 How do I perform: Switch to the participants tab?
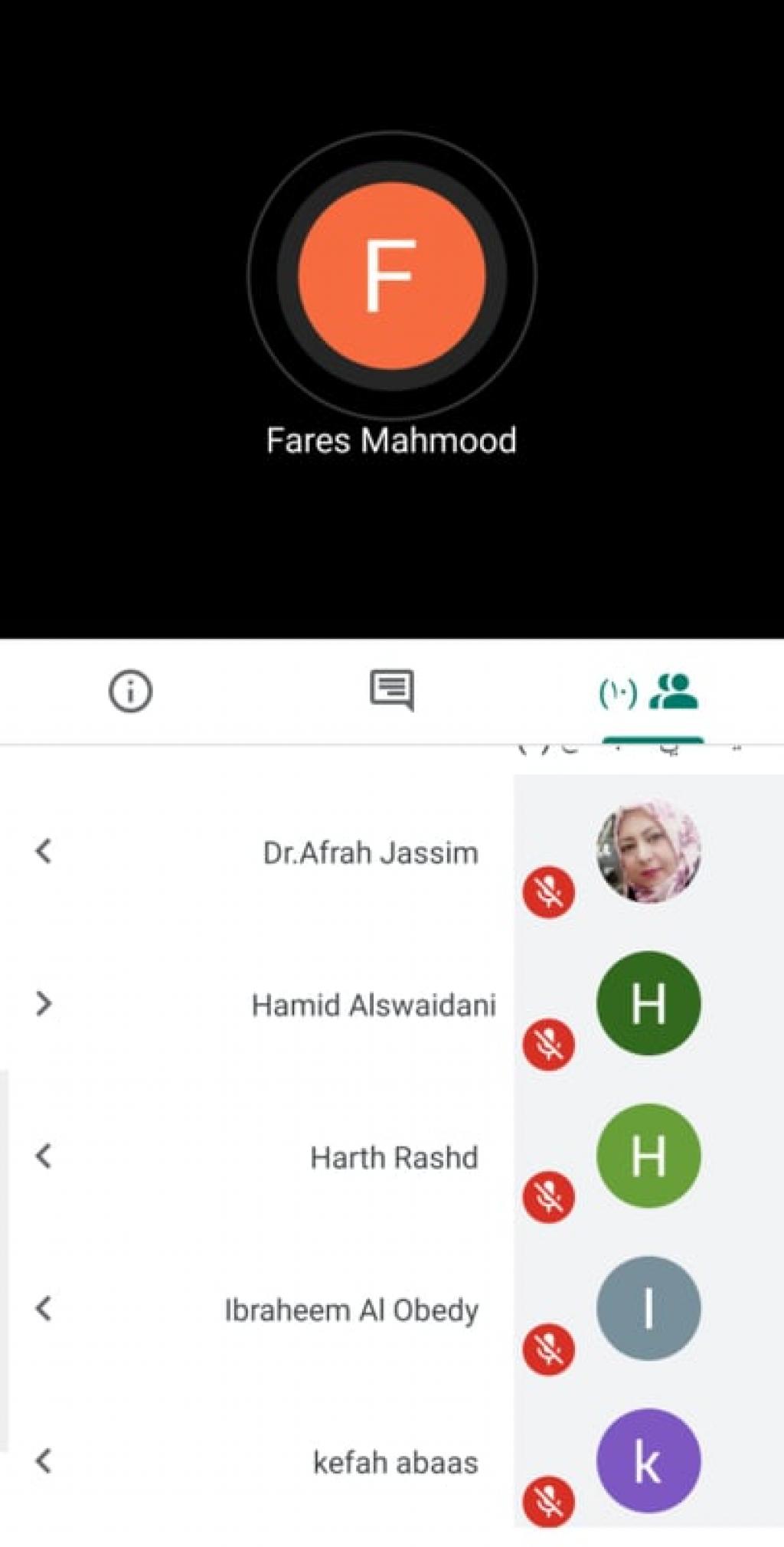(650, 692)
